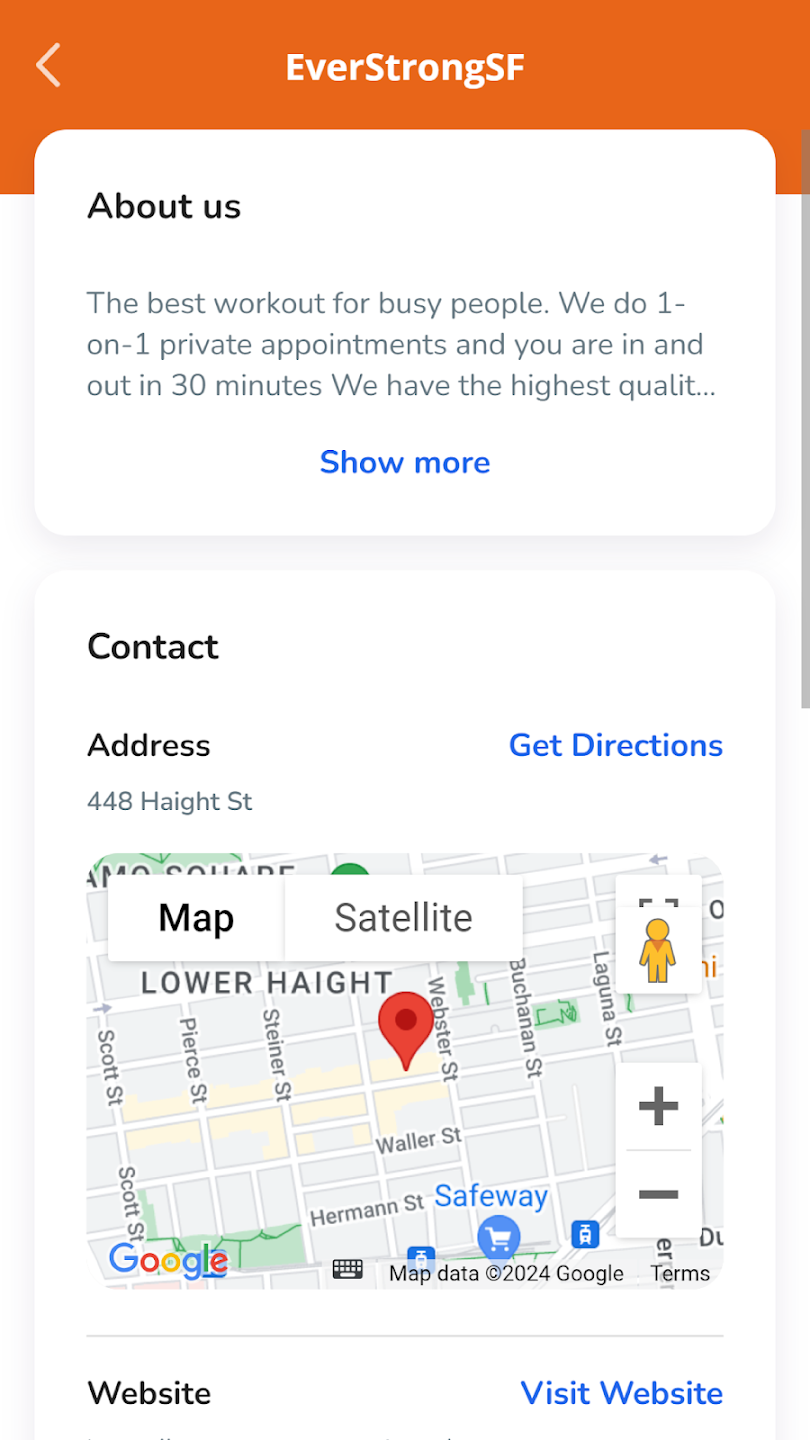Open the Visit Website link
The height and width of the screenshot is (1440, 810).
pyautogui.click(x=621, y=1393)
